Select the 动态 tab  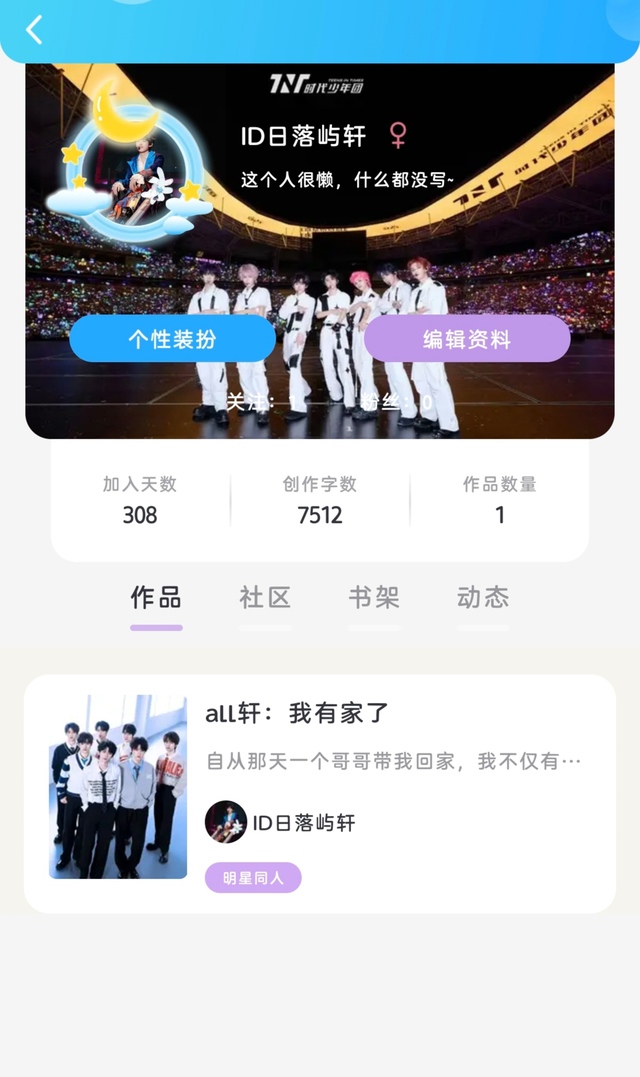tap(483, 598)
